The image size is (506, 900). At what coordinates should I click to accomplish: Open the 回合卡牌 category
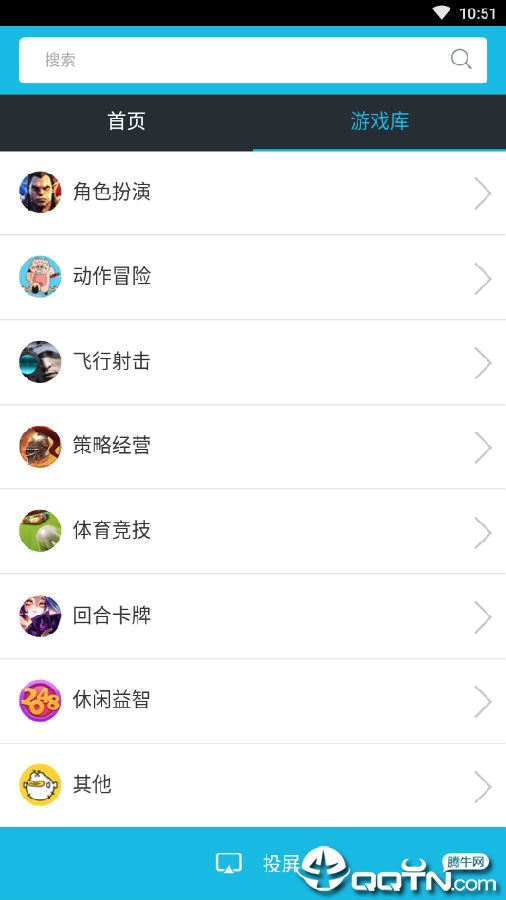253,616
